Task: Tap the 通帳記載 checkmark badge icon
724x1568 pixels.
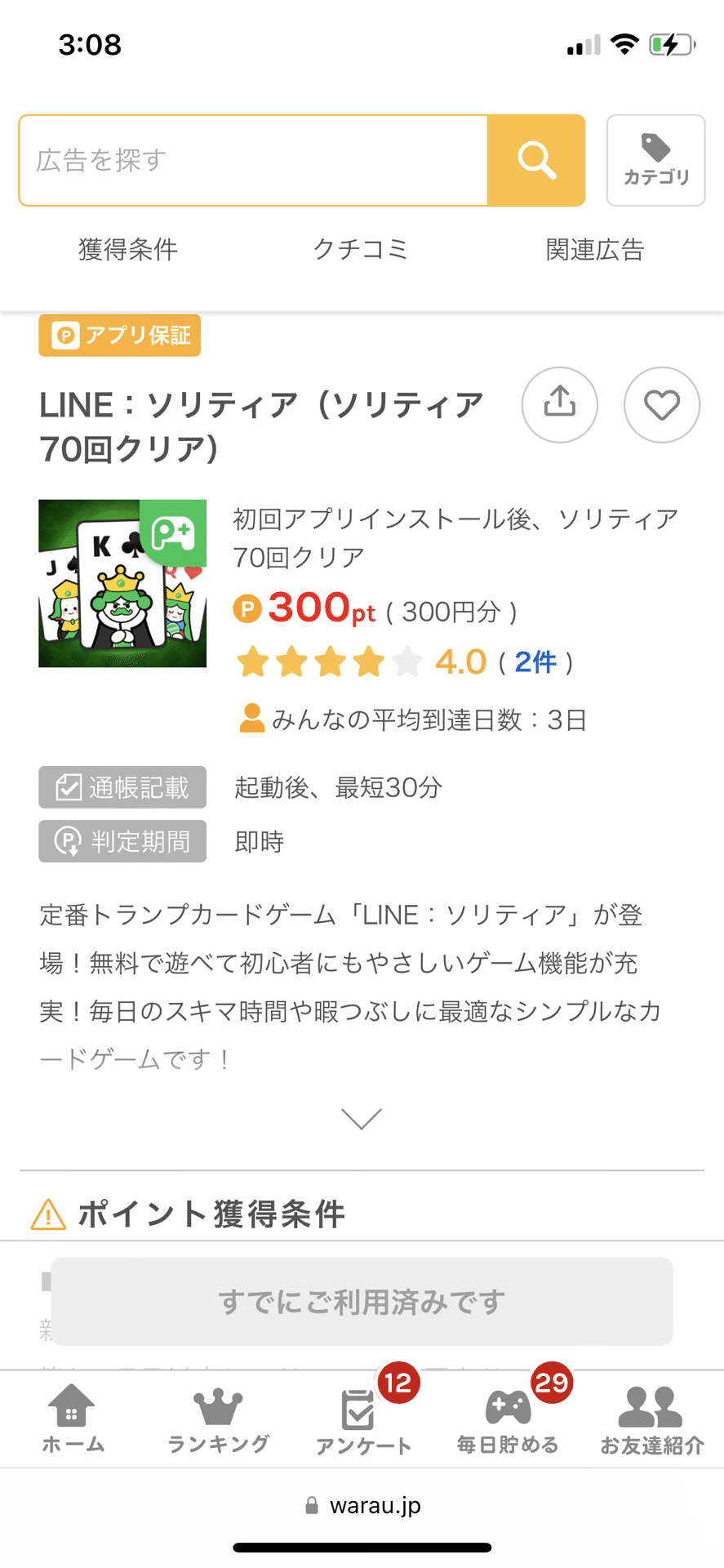Action: (65, 786)
